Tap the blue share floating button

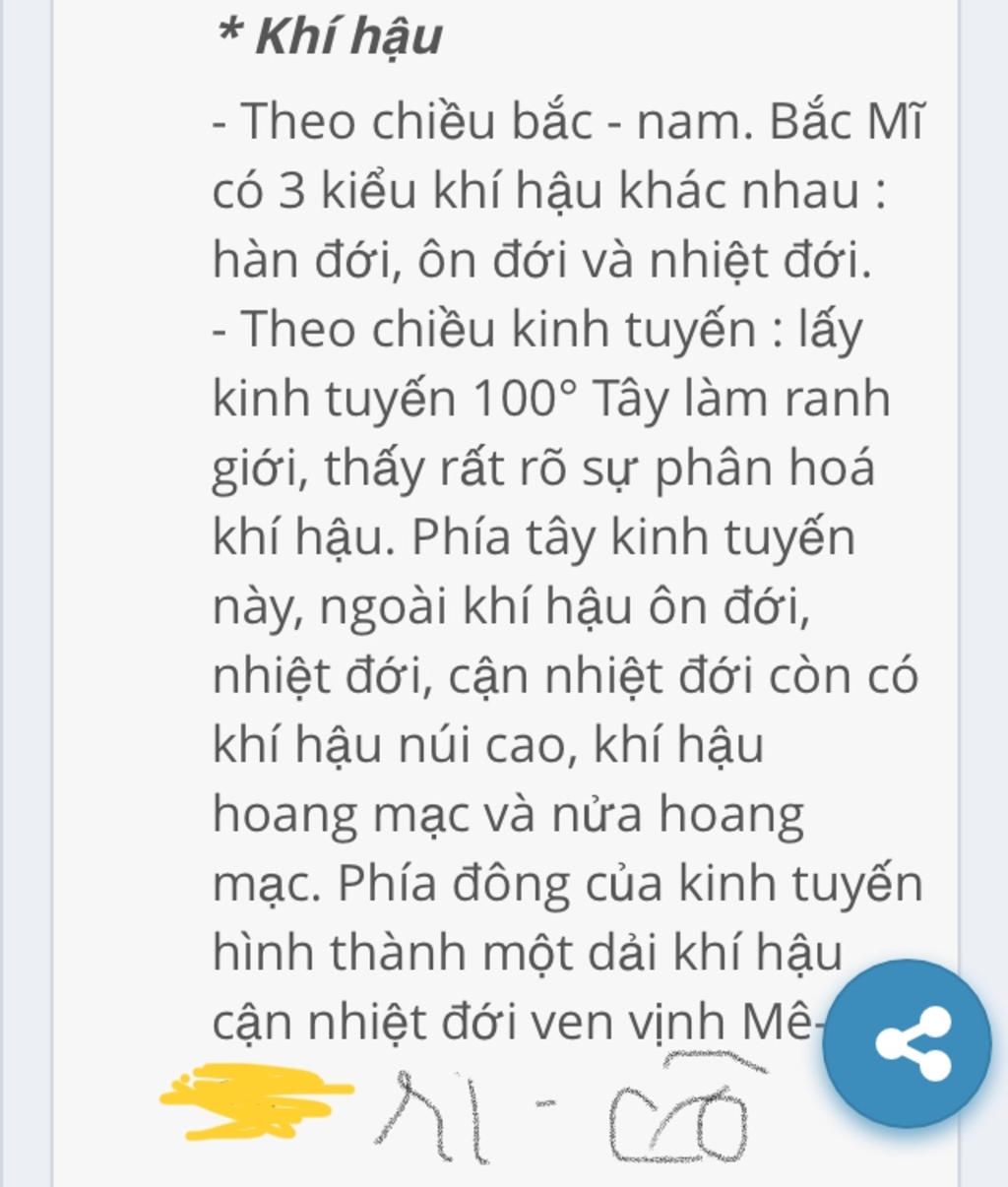click(x=908, y=1043)
